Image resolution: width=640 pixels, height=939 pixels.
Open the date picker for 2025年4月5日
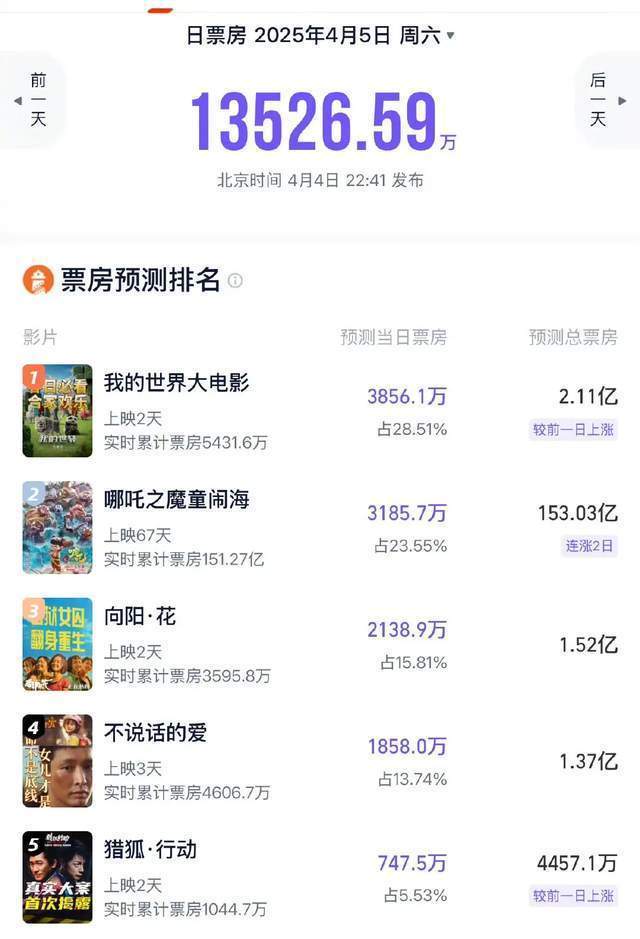[320, 35]
